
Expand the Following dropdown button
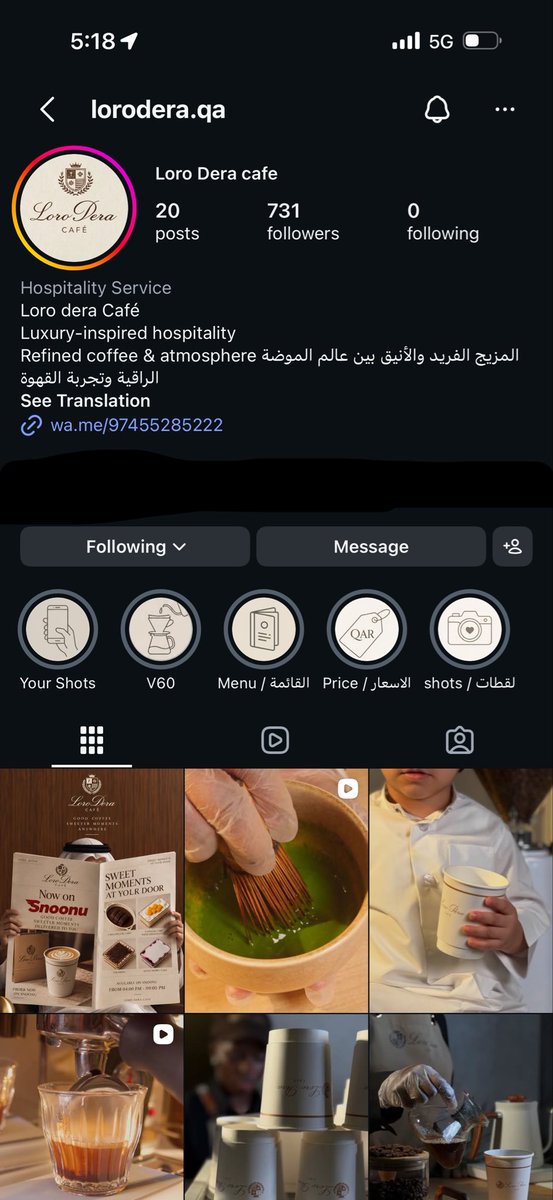click(135, 547)
